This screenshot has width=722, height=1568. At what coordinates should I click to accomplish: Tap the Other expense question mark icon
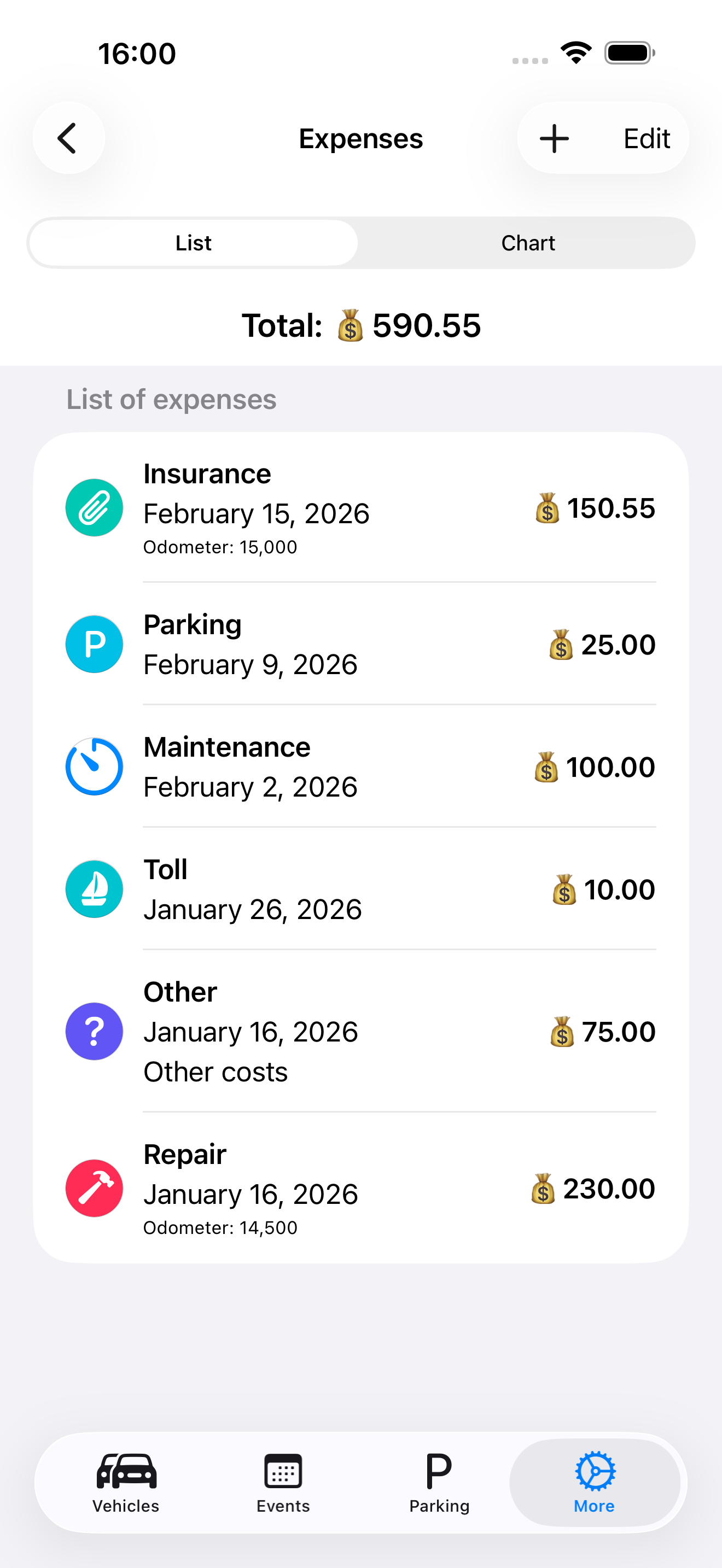[94, 1031]
